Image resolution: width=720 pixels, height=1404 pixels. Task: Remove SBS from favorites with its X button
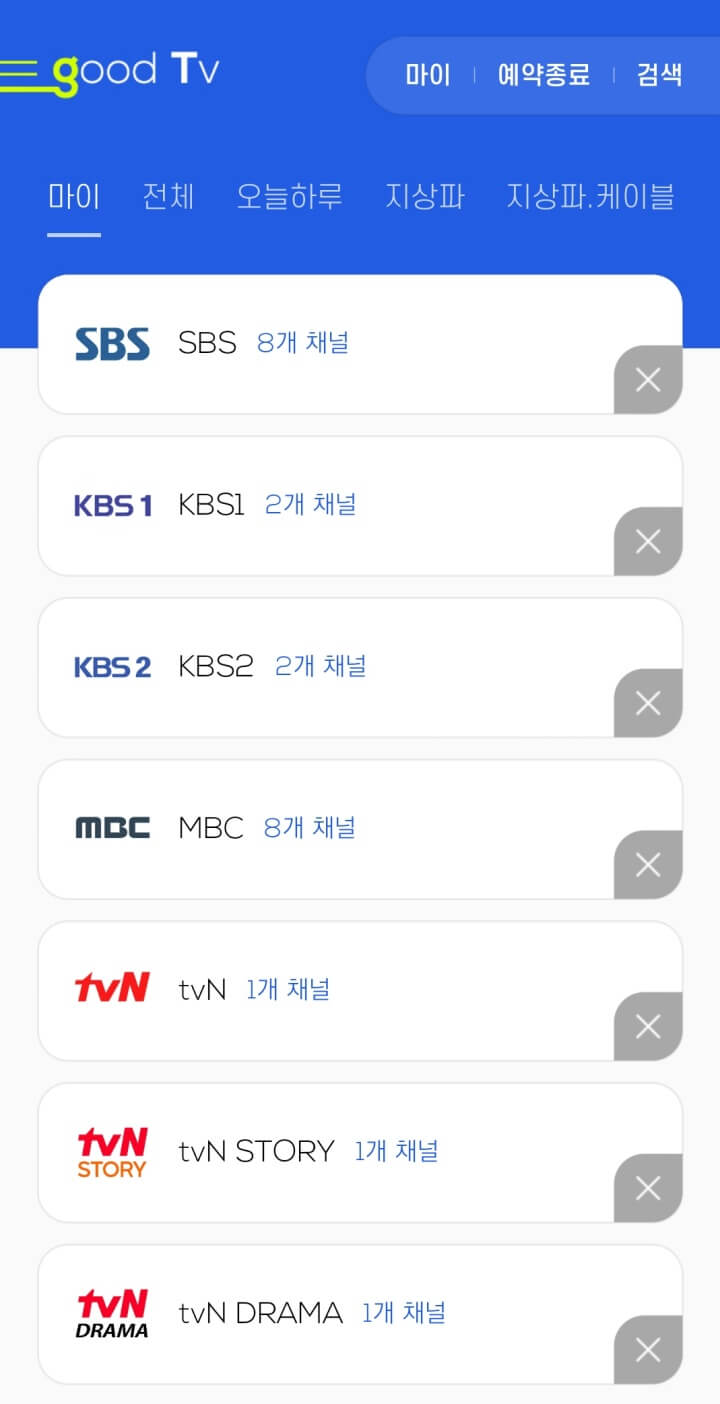[648, 379]
